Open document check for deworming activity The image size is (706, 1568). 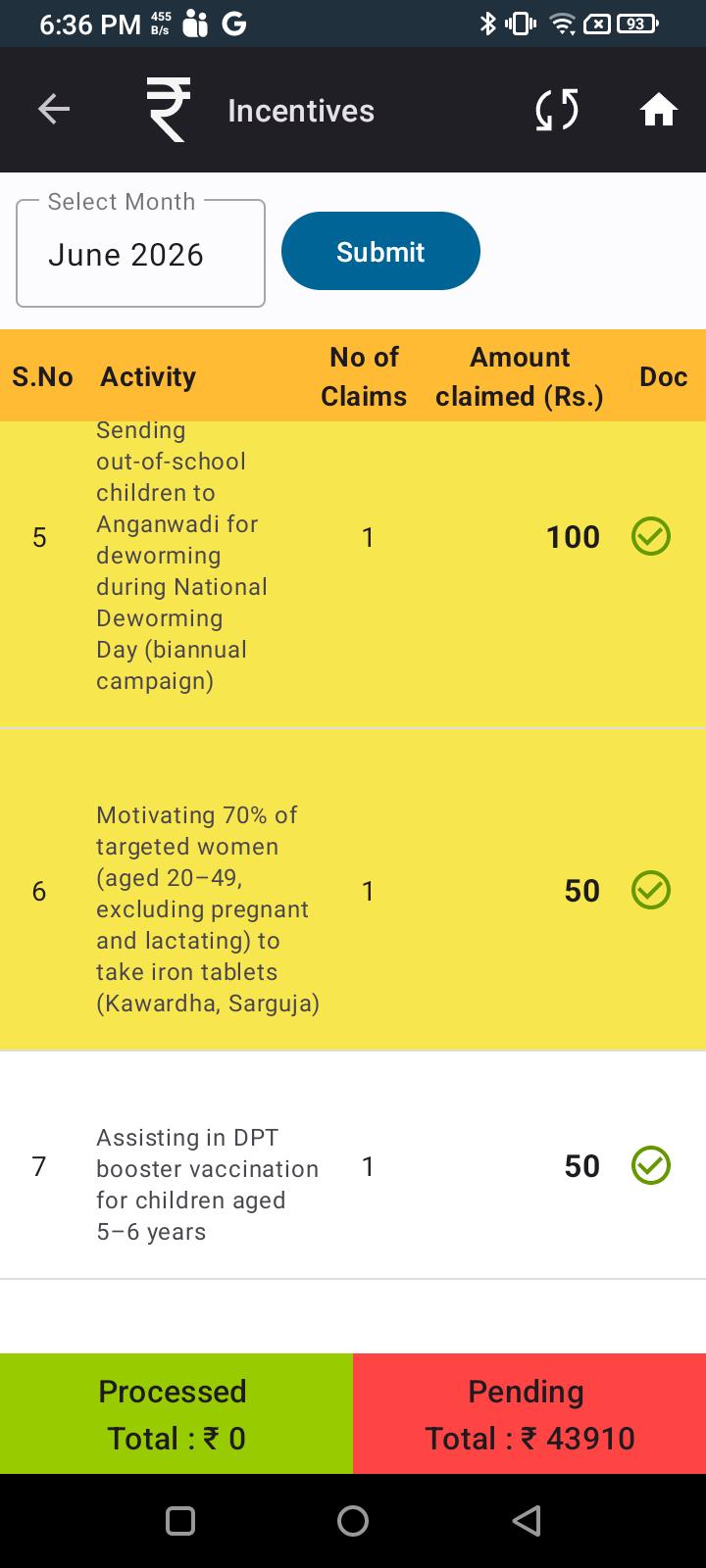point(651,536)
